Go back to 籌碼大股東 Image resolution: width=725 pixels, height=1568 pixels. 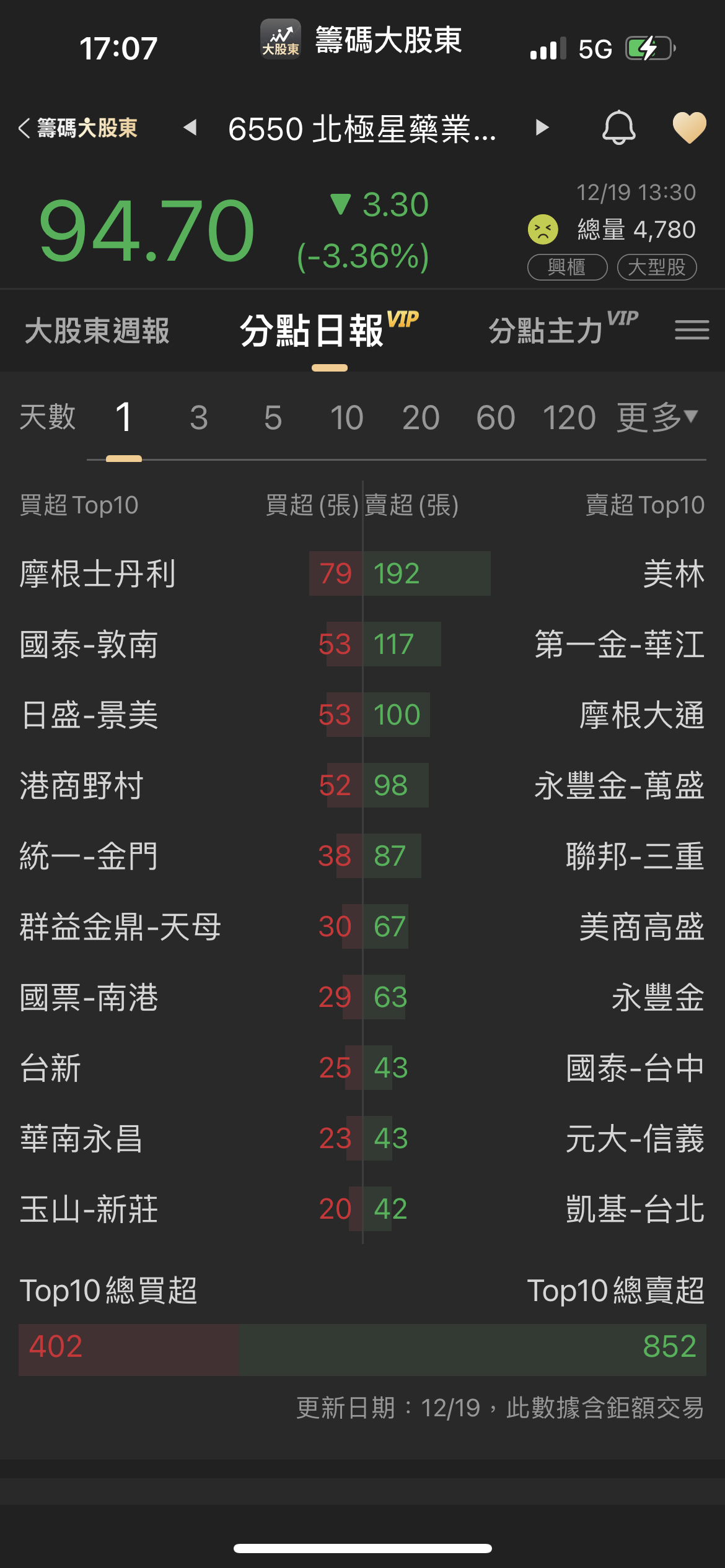tap(78, 128)
